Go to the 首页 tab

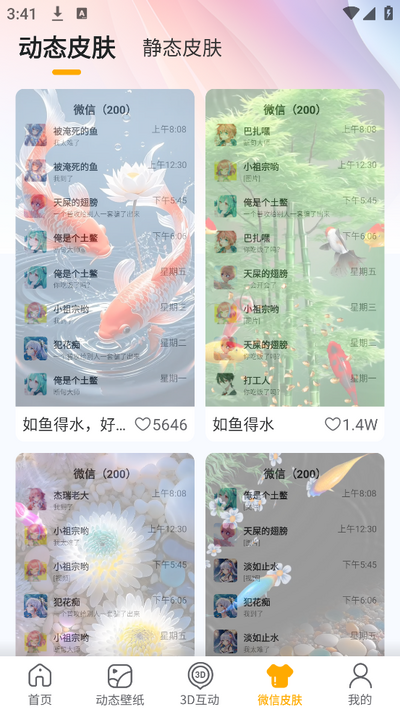click(40, 684)
